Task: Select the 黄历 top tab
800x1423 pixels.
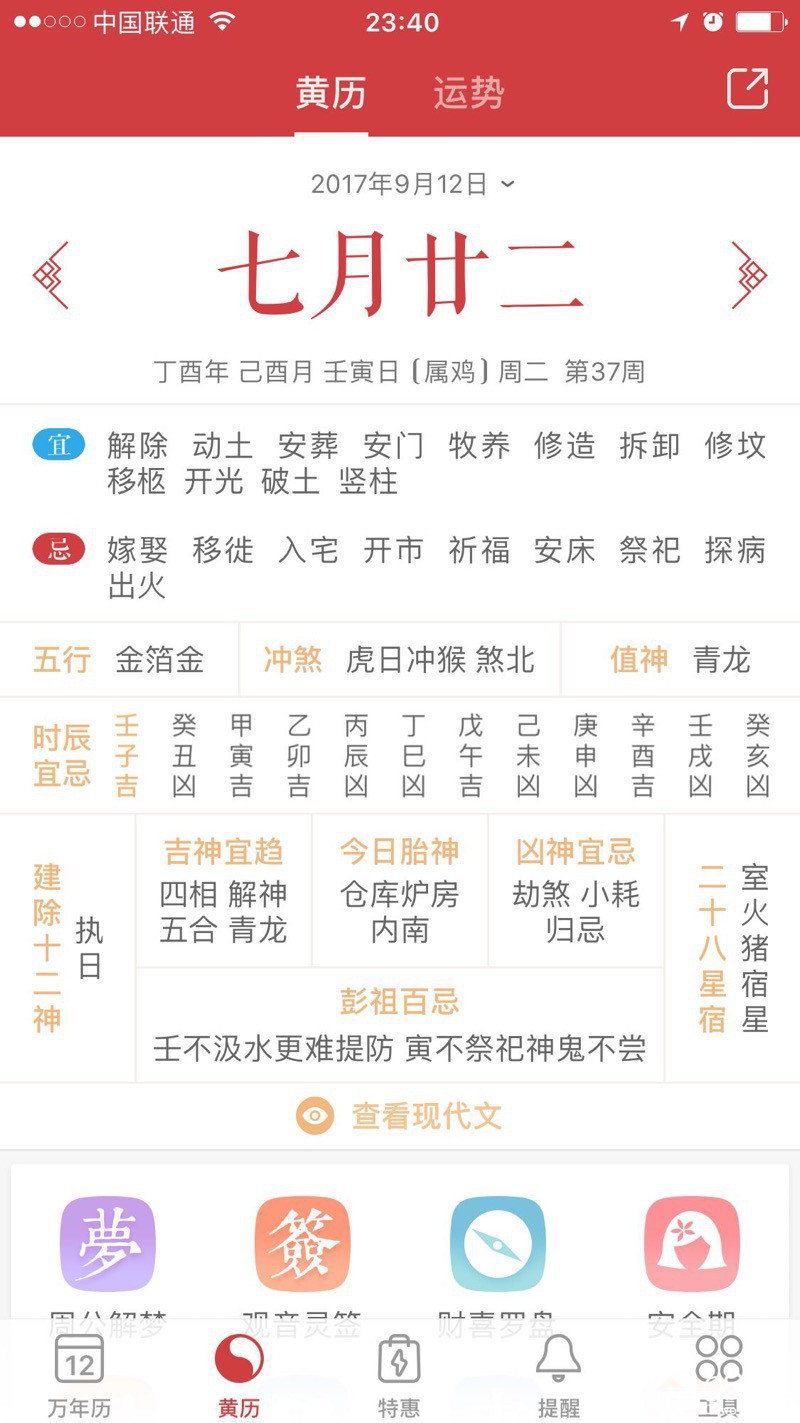Action: (331, 93)
